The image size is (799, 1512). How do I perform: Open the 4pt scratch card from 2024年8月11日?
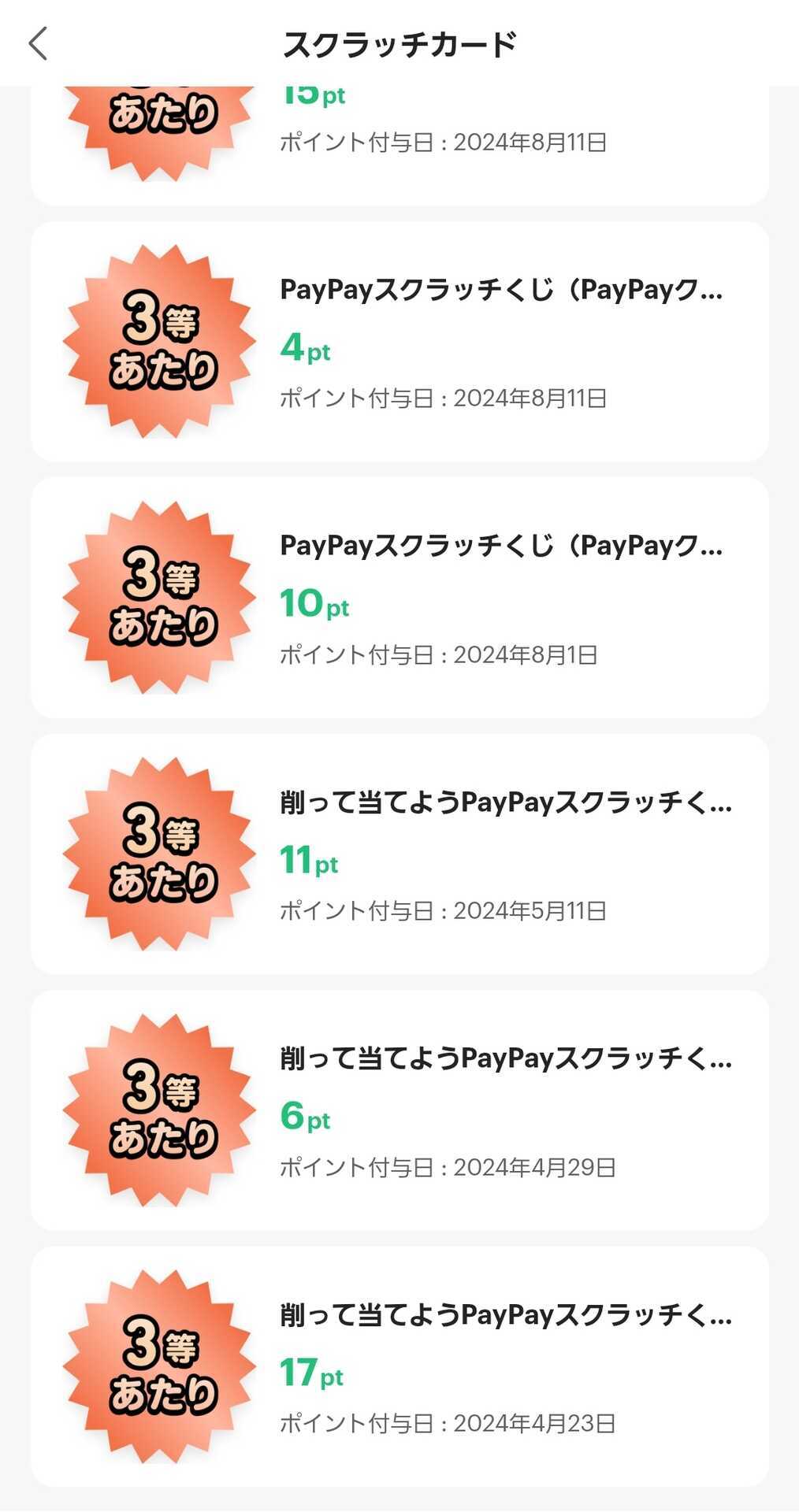399,342
